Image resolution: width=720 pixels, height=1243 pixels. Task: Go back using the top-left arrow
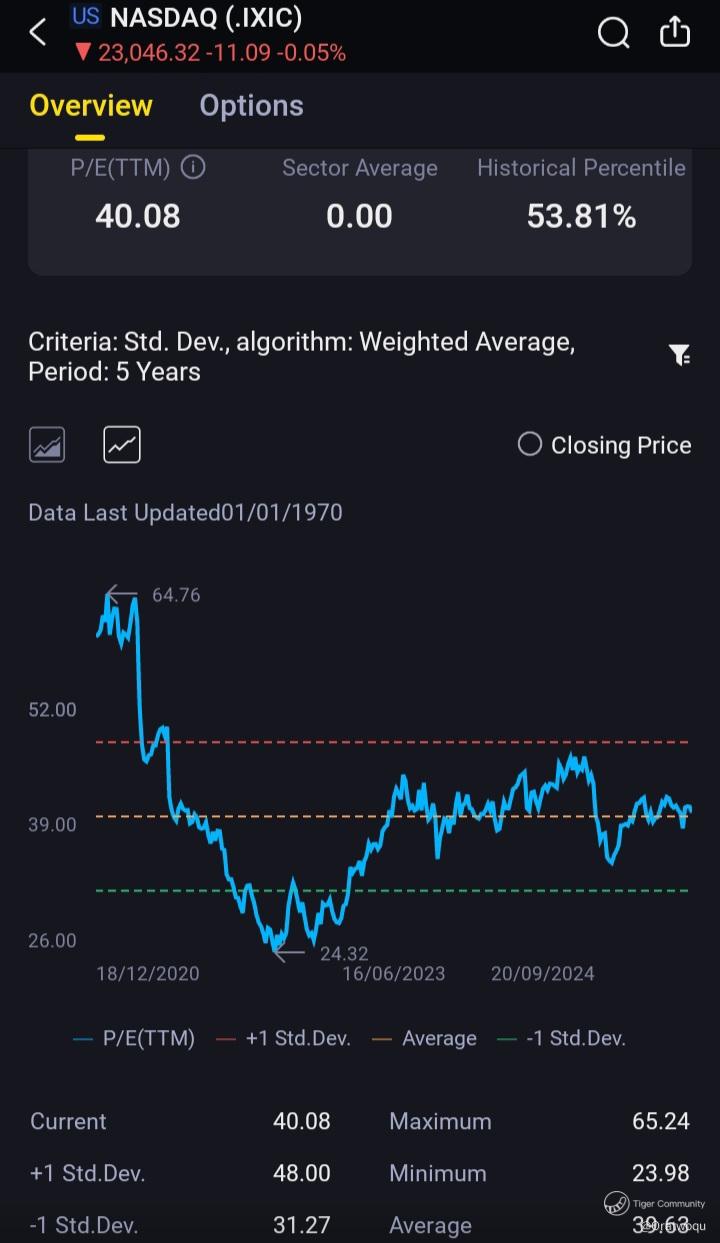pyautogui.click(x=38, y=33)
